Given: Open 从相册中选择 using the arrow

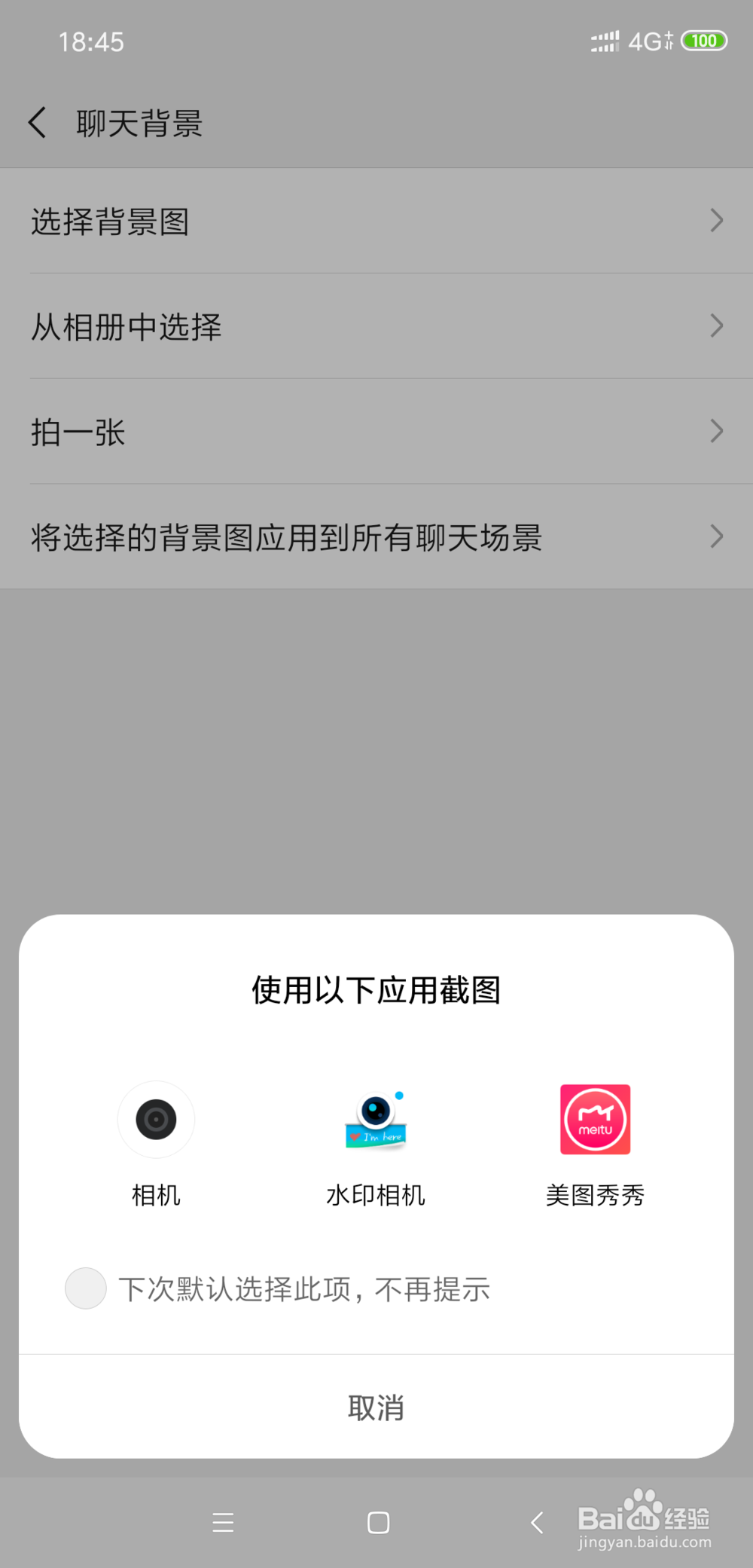Looking at the screenshot, I should point(715,326).
